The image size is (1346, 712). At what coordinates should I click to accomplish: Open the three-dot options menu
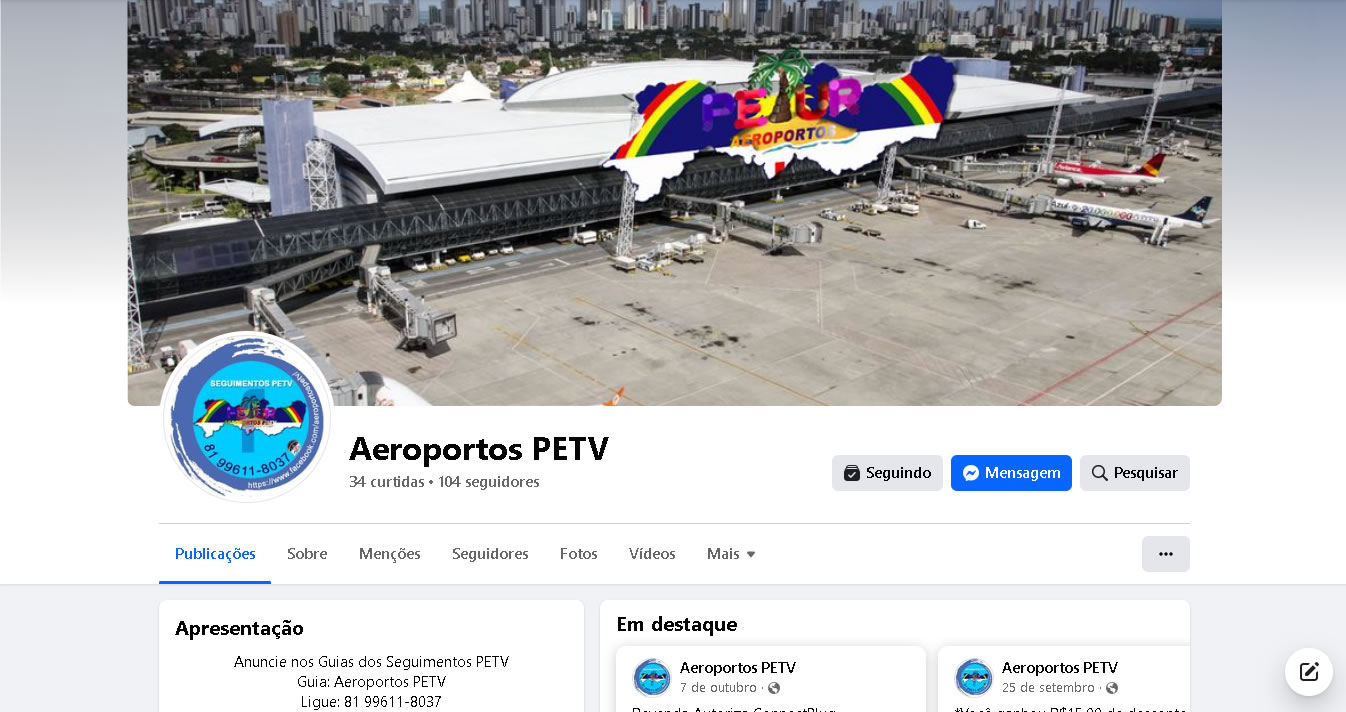pos(1165,554)
